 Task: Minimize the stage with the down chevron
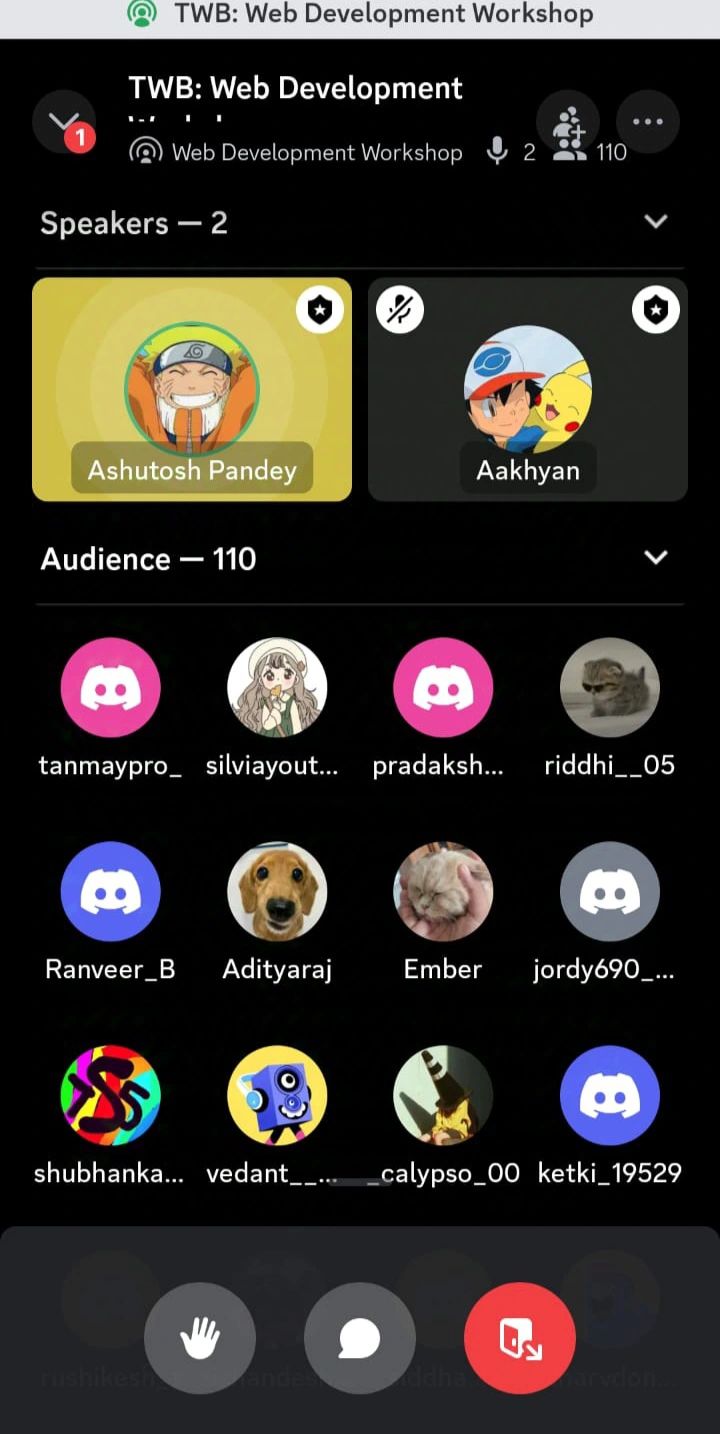pyautogui.click(x=63, y=123)
